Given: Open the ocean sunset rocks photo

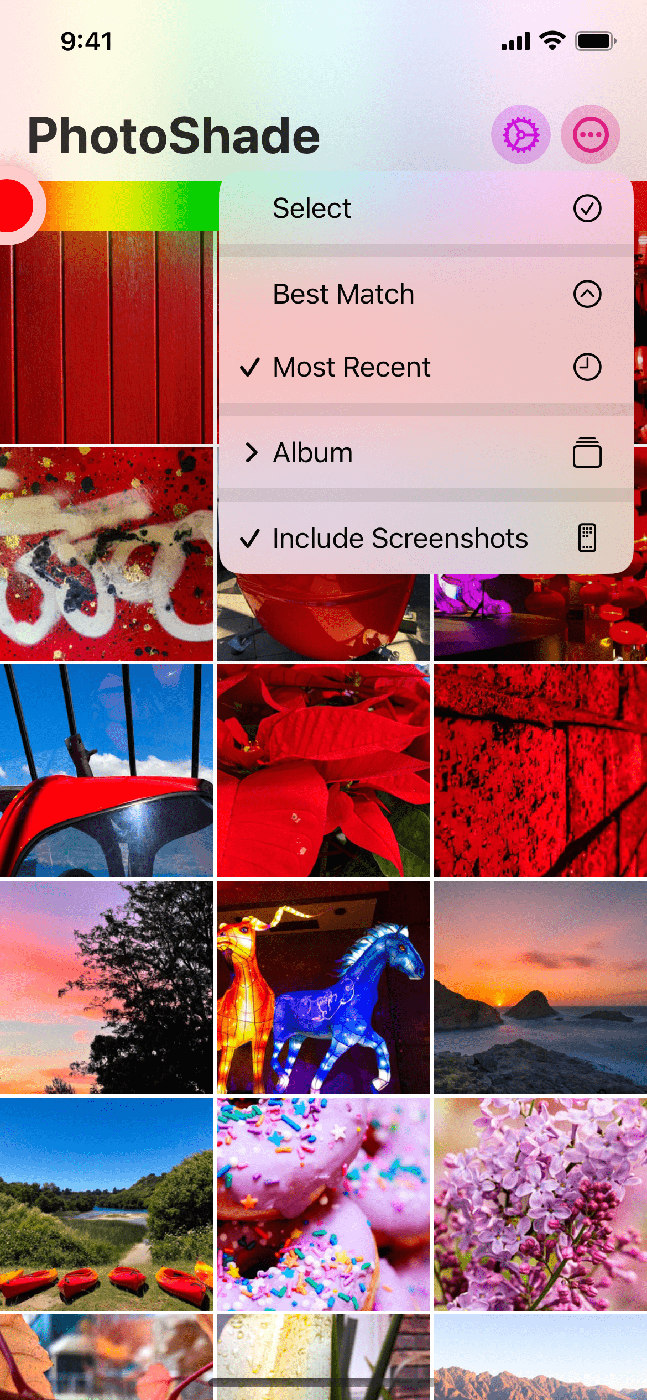Looking at the screenshot, I should [x=540, y=987].
